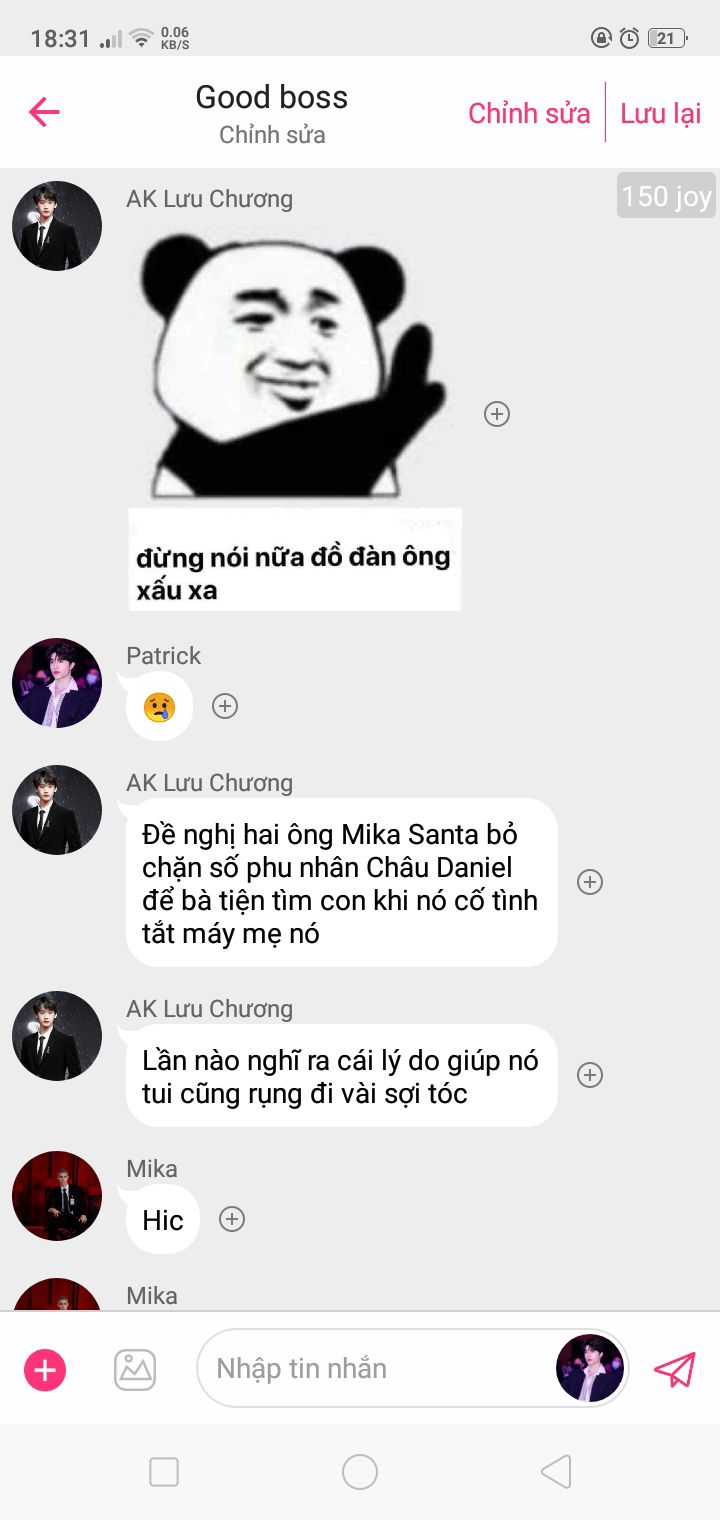720x1520 pixels.
Task: Save the story with Lưu lại
Action: 661,113
